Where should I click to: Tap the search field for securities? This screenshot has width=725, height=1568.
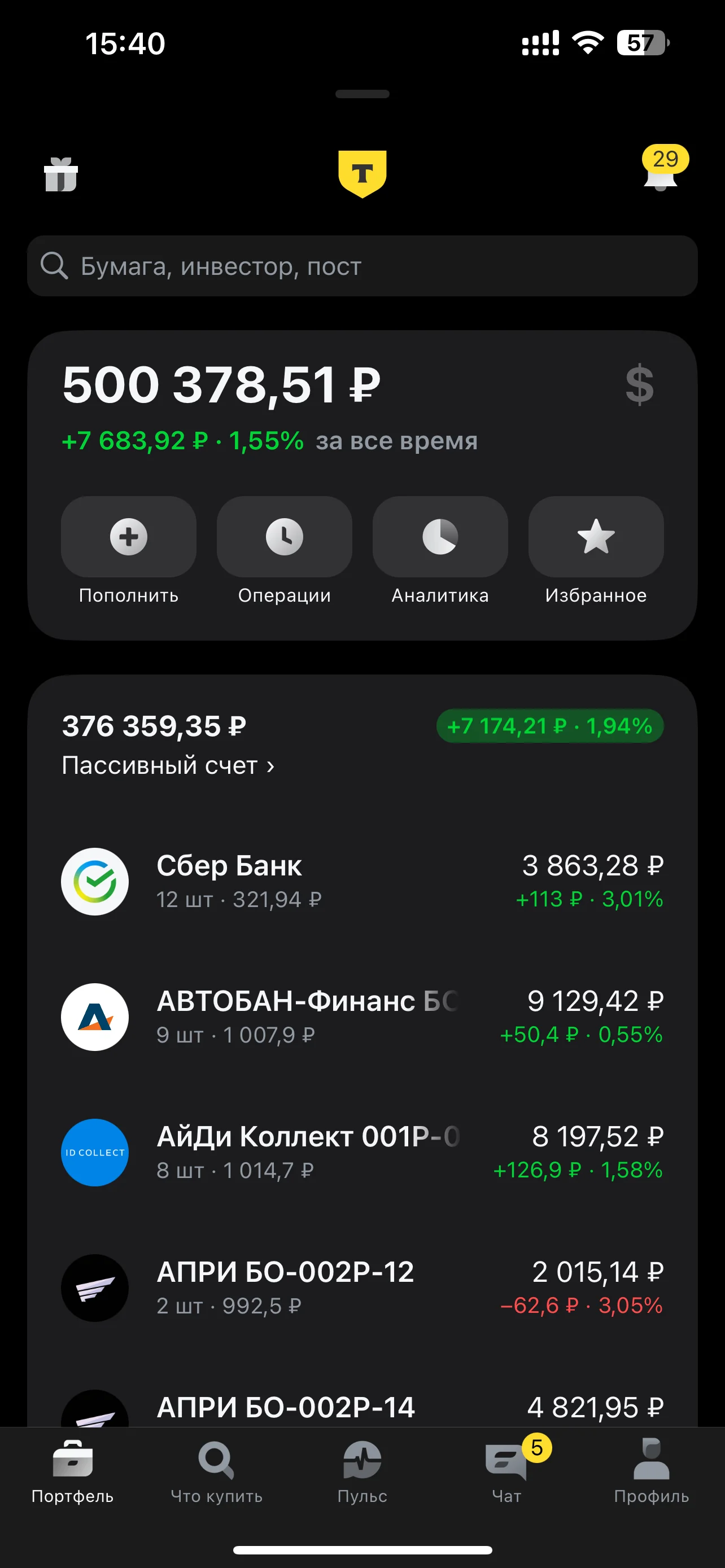(362, 266)
